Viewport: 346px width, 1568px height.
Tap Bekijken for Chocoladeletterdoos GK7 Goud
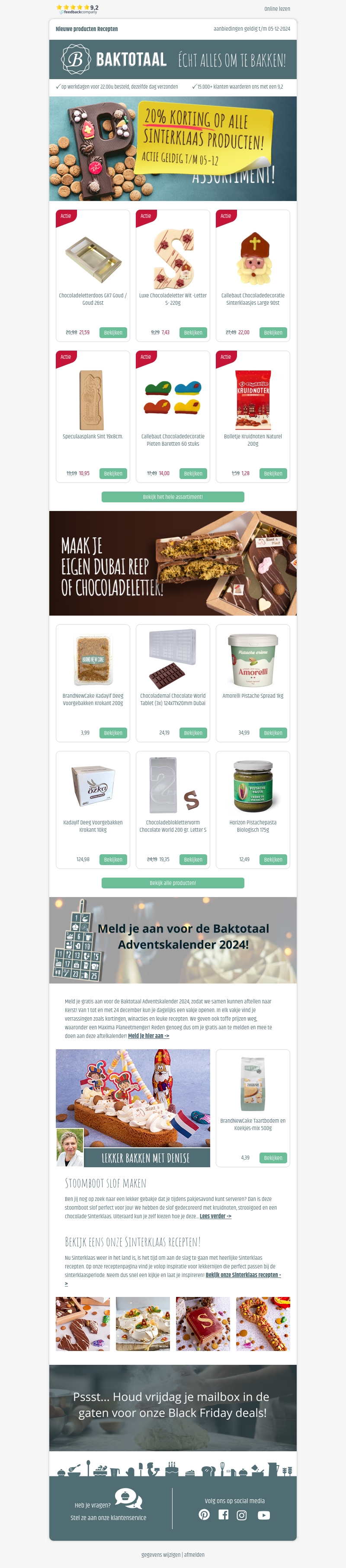(113, 333)
